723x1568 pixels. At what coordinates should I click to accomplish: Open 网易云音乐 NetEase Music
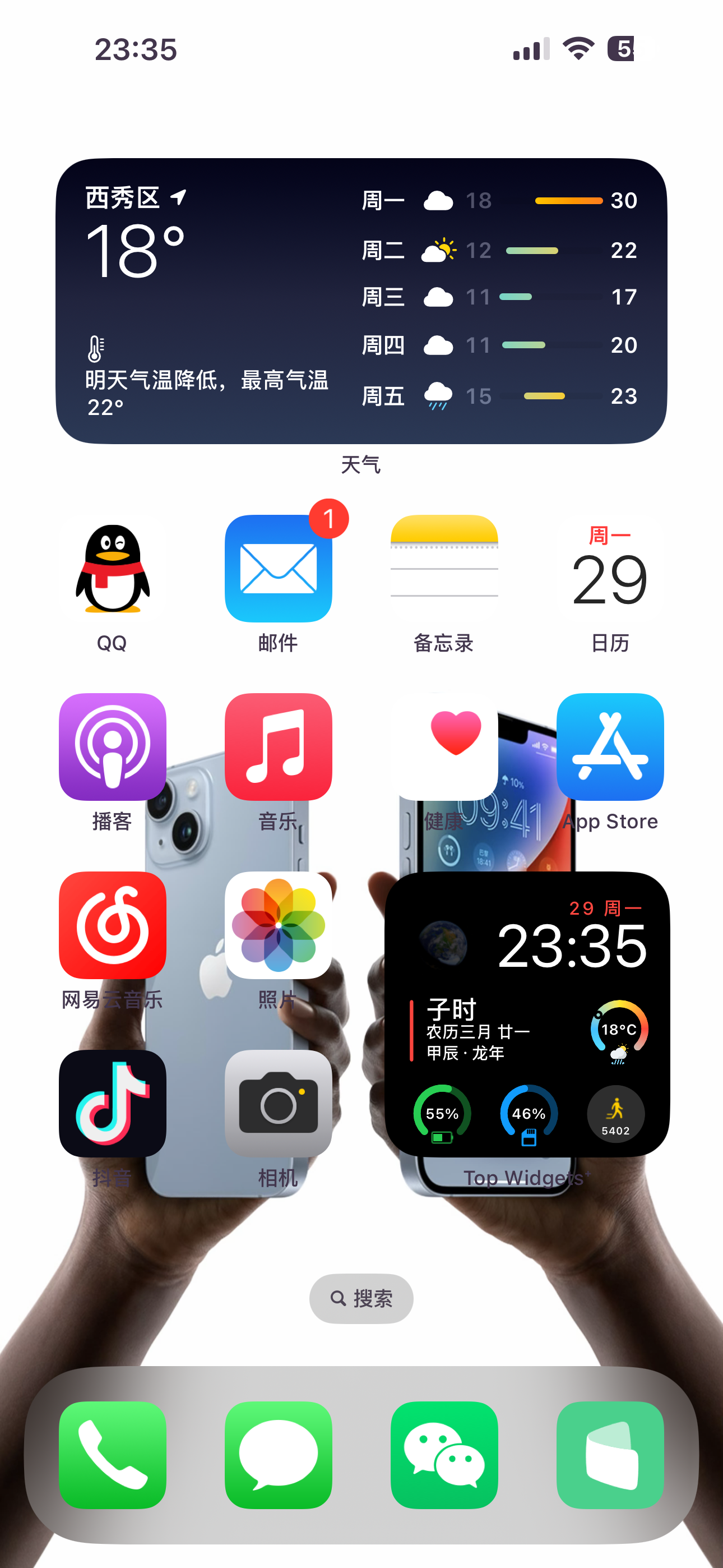point(113,925)
